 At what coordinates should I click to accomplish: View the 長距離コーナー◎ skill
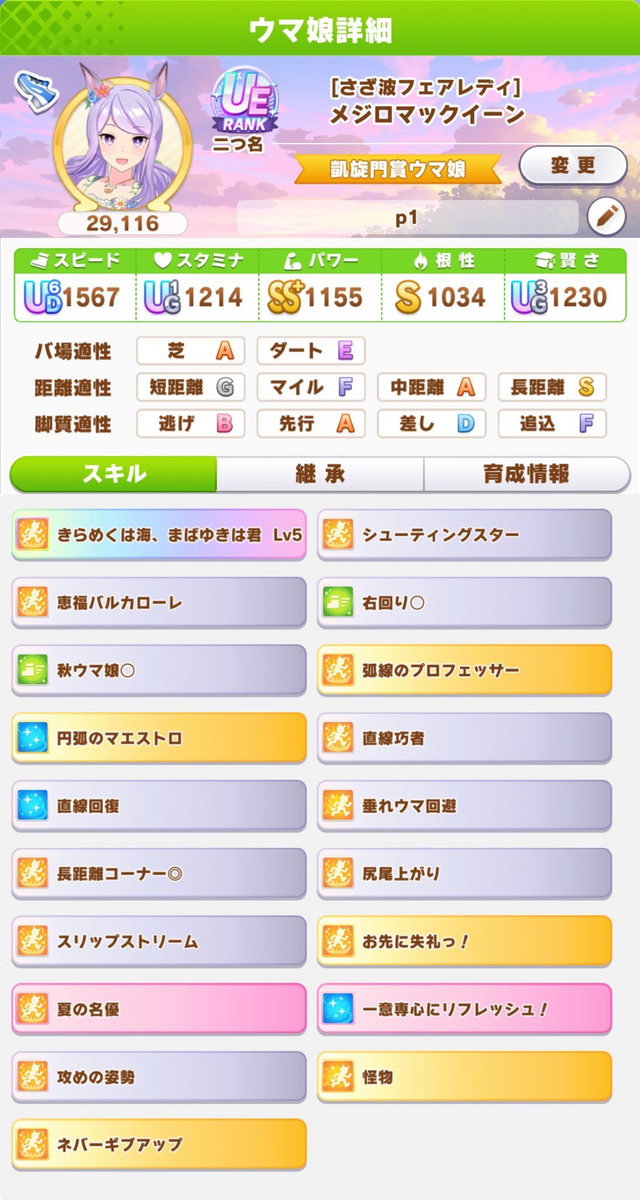[159, 874]
